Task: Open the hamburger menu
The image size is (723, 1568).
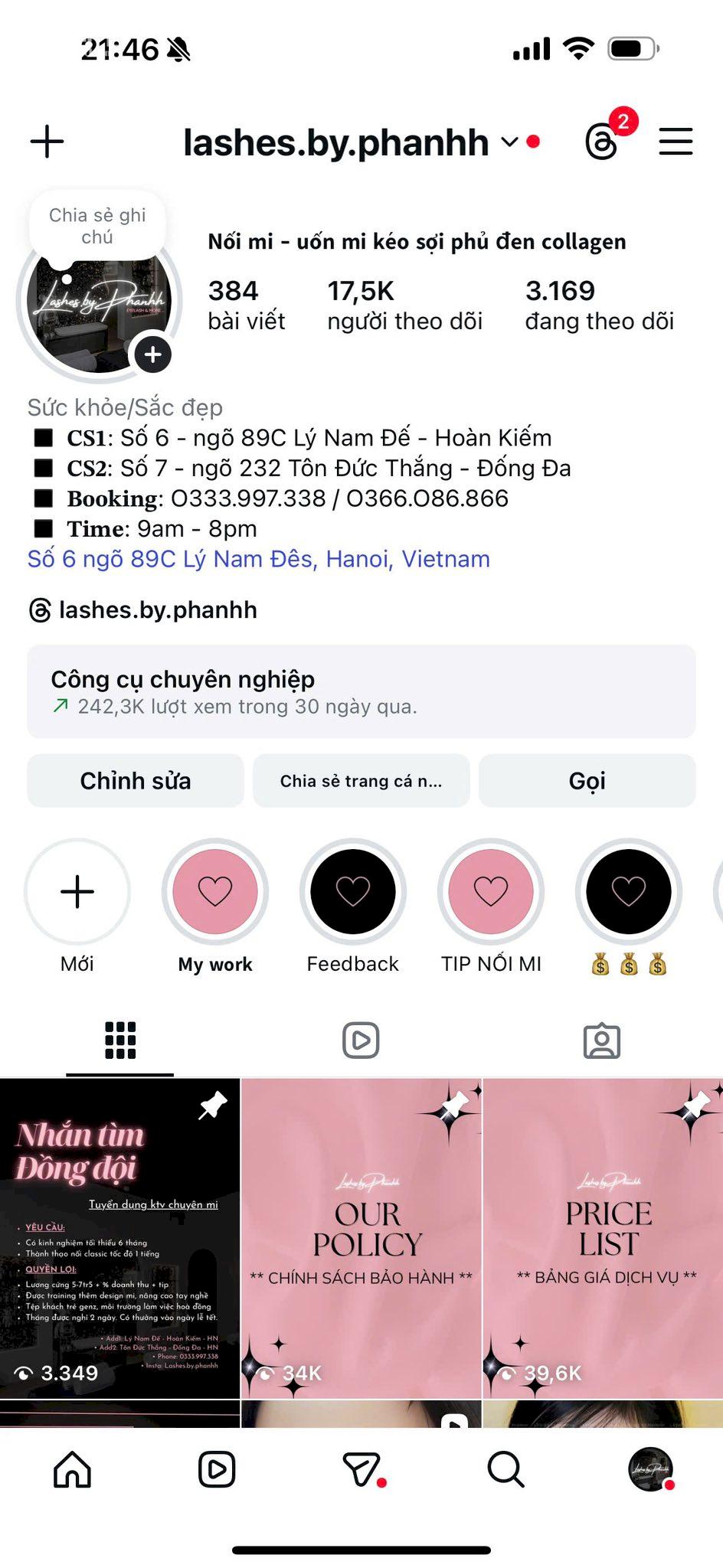Action: [676, 142]
